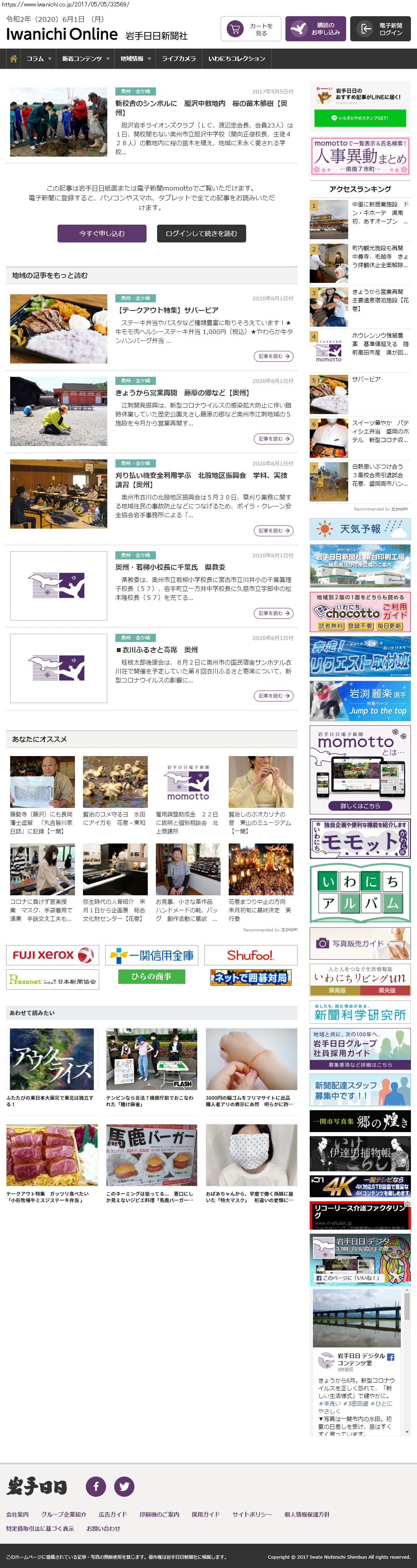Screen dimensions: 417x1568
Task: Tap ログインして続きを読む button
Action: [x=201, y=233]
